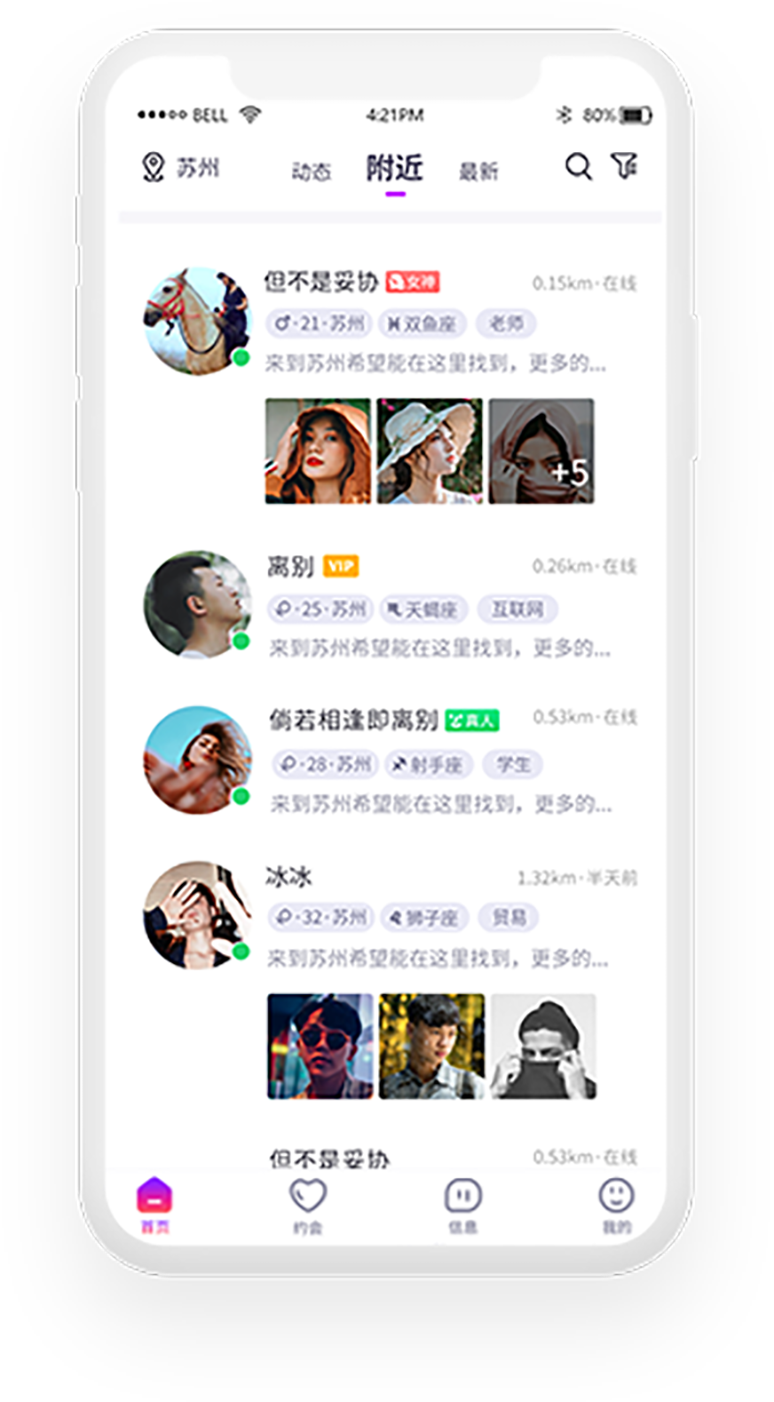Screen dimensions: 774x1402
Task: Open the 信息 tab
Action: pos(463,1205)
